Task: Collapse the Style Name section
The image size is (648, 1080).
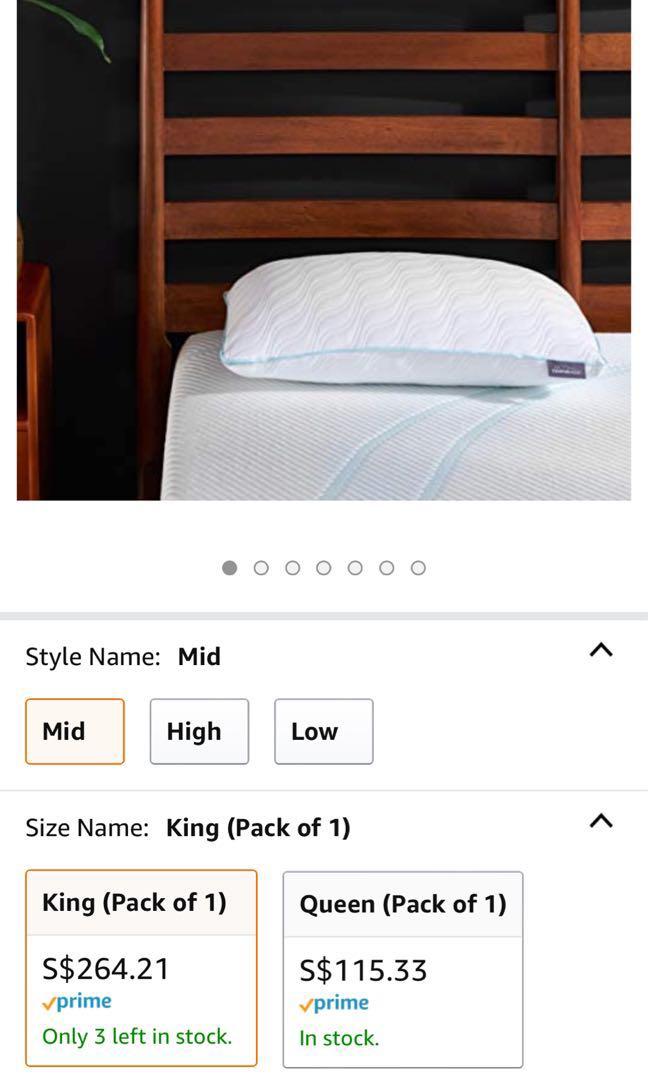Action: 601,650
